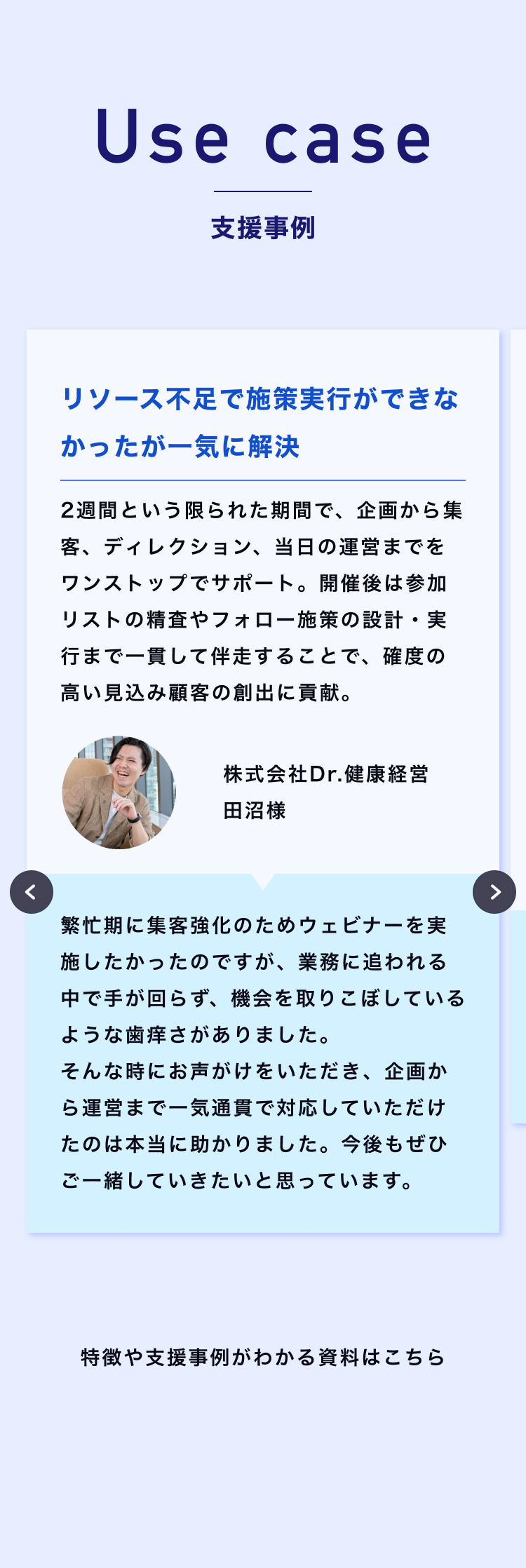Collapse back to the previous testimonial card
526x1568 pixels.
click(x=32, y=891)
